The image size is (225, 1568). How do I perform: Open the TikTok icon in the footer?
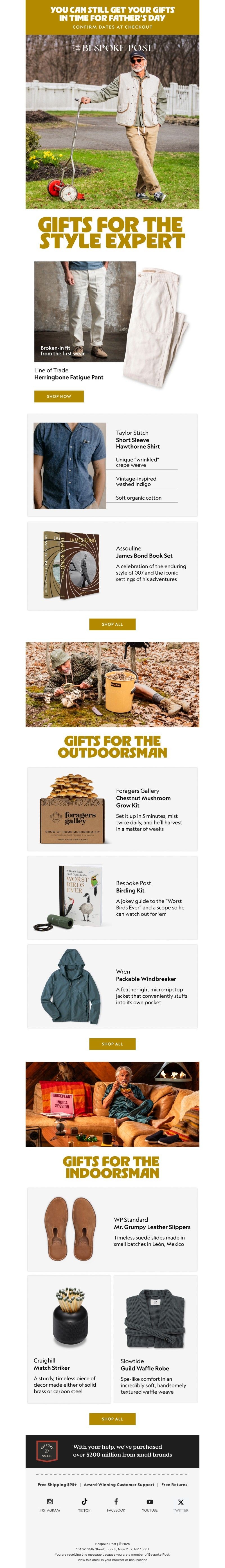(84, 1502)
